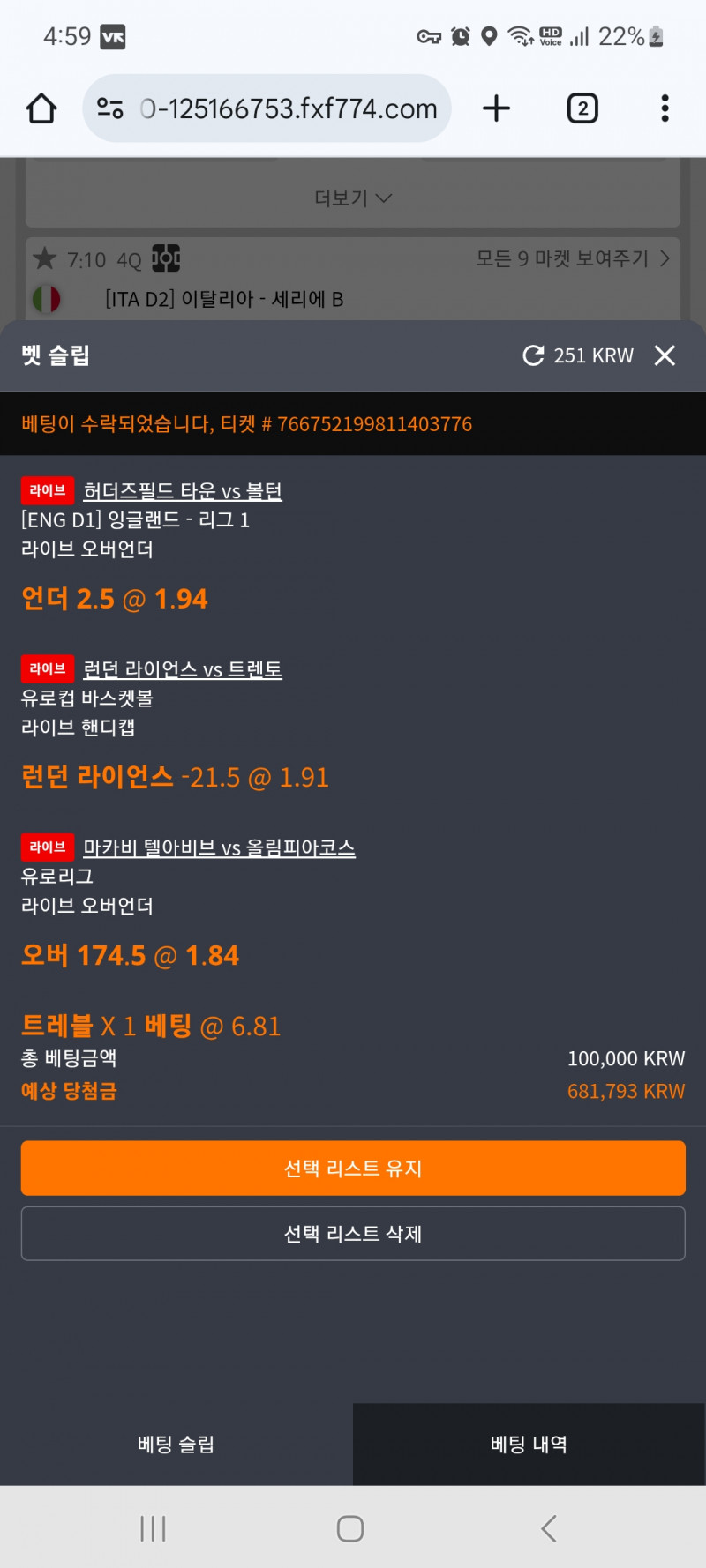The image size is (706, 1568).
Task: Open 마카비 텔아비브 vs 올림피아코스 match link
Action: click(x=219, y=847)
